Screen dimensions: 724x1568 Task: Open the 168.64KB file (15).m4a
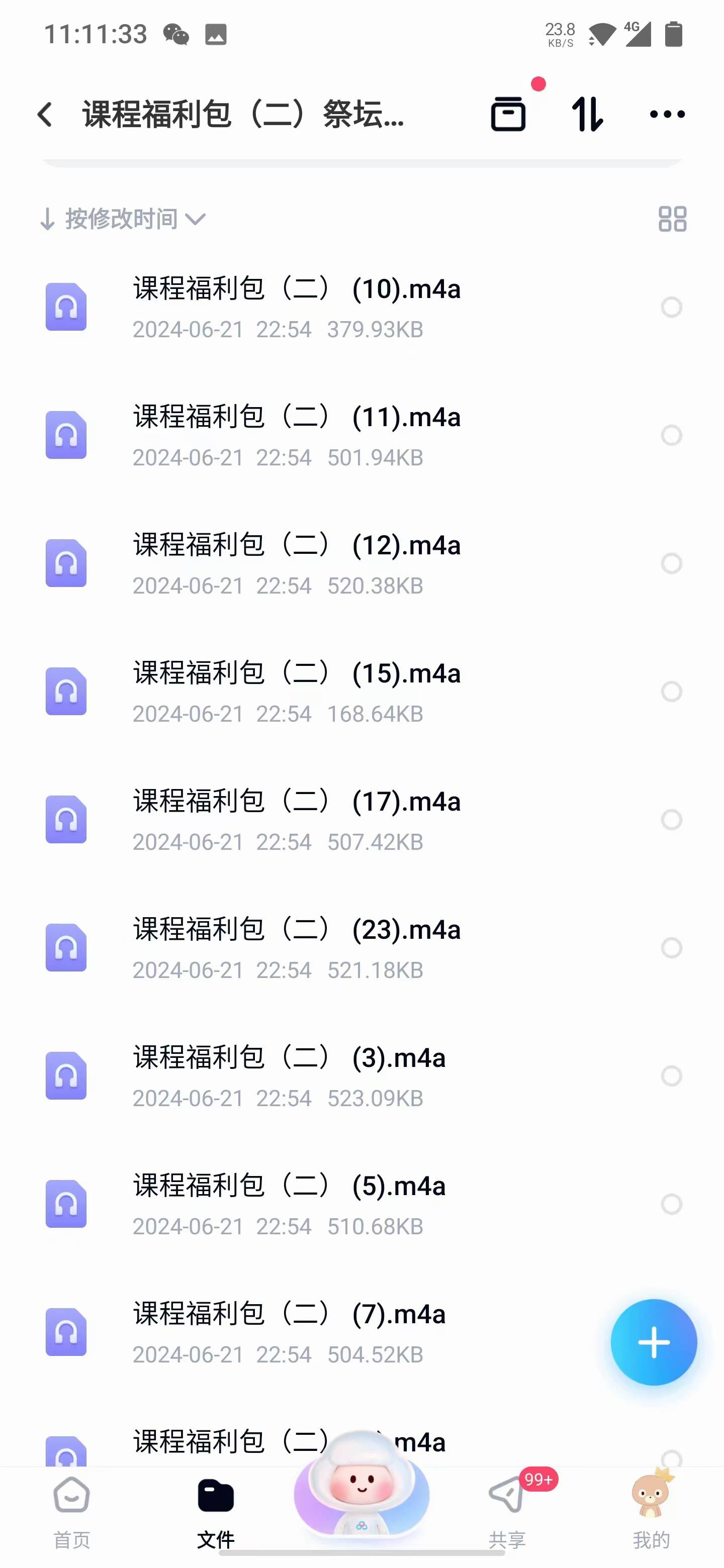[x=297, y=692]
